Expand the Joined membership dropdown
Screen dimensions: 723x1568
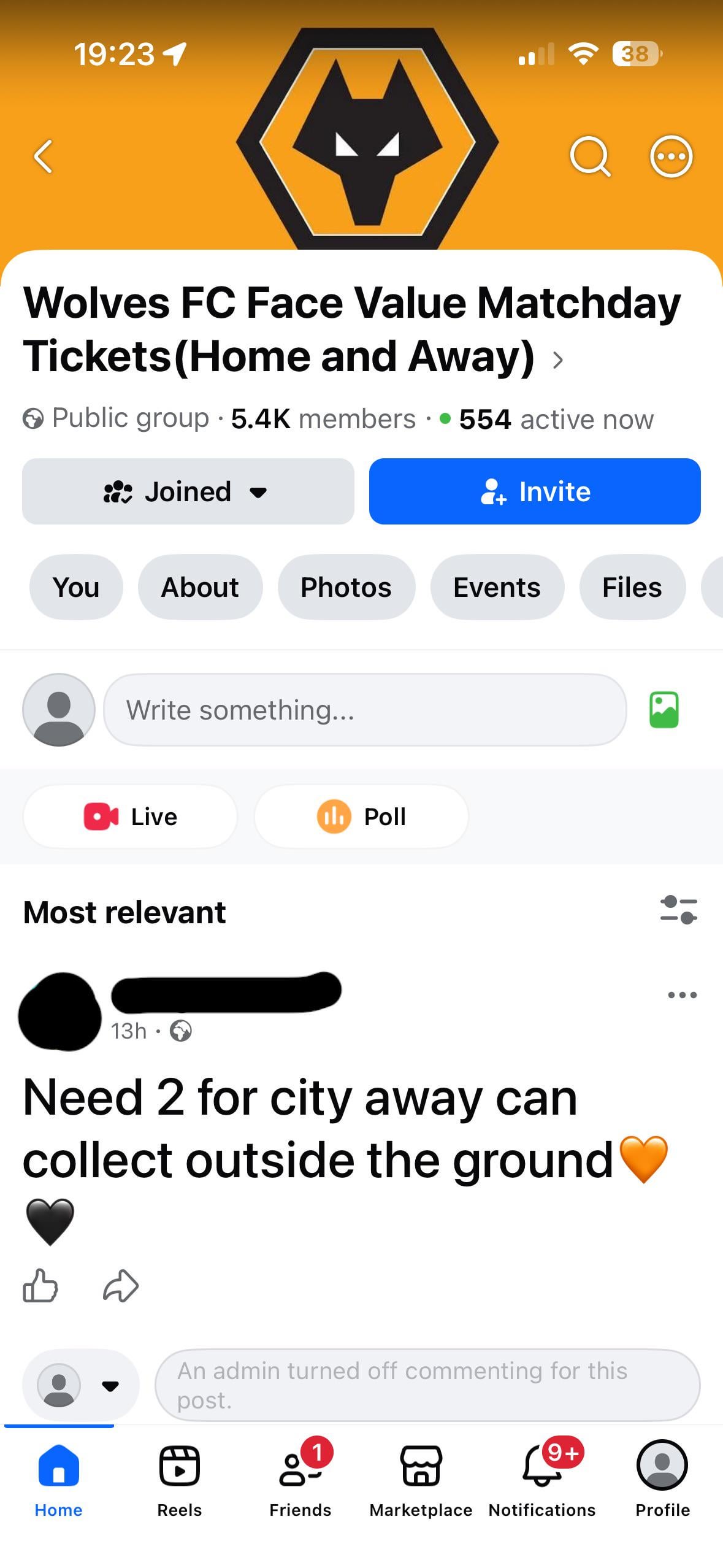(188, 491)
